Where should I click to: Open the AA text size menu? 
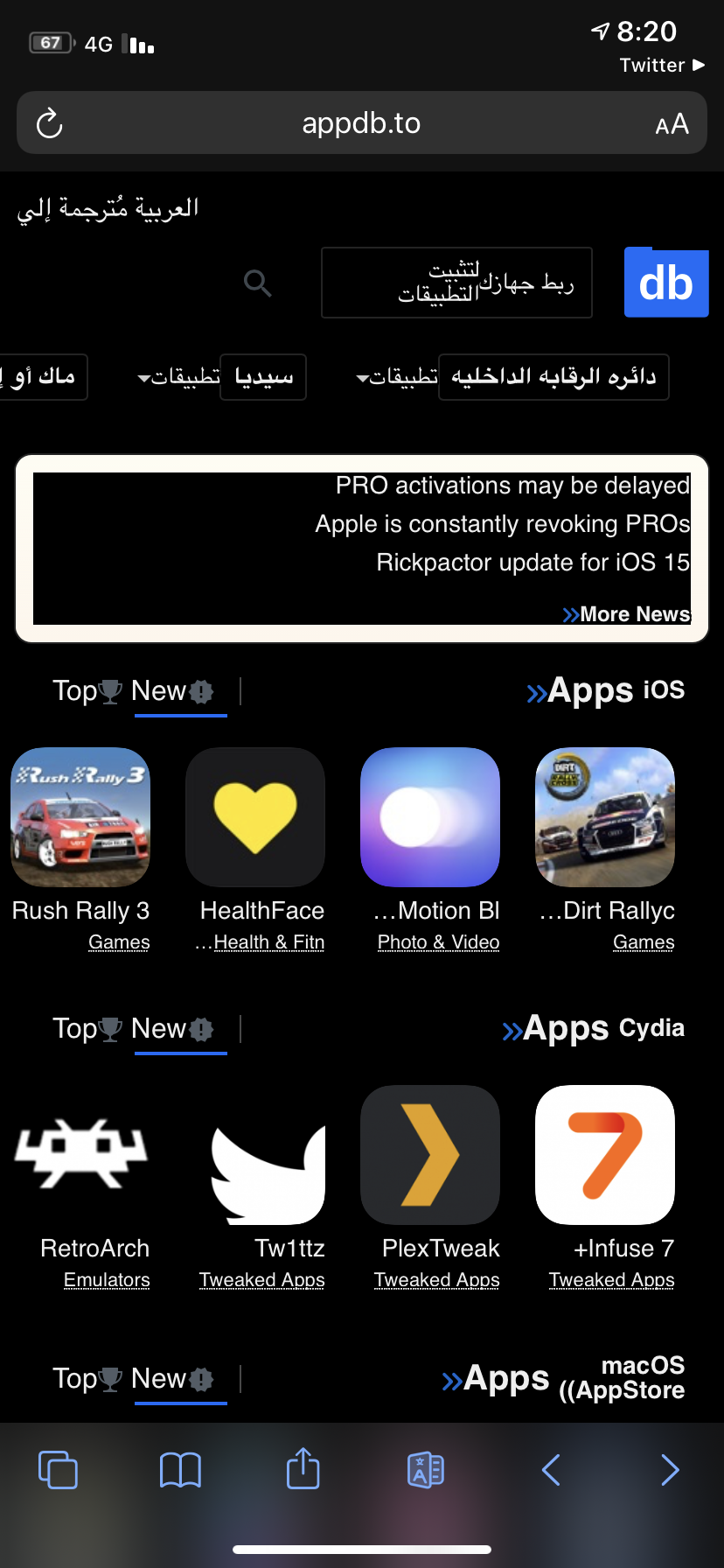672,124
